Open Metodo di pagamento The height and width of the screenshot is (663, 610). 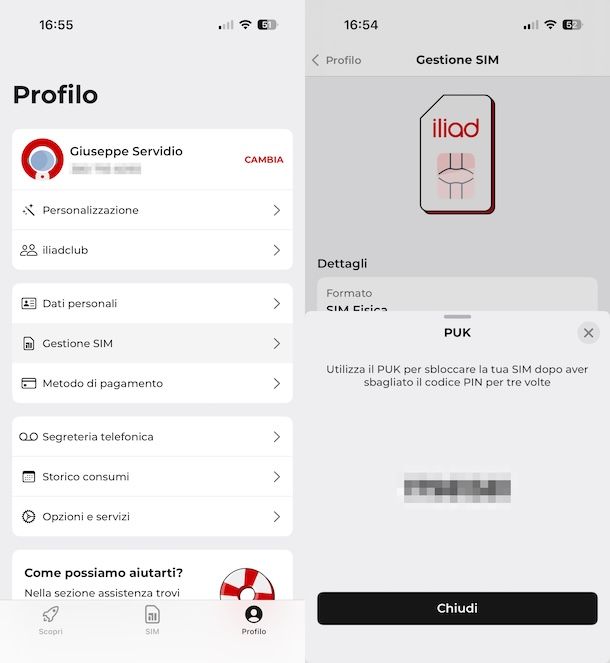point(152,383)
